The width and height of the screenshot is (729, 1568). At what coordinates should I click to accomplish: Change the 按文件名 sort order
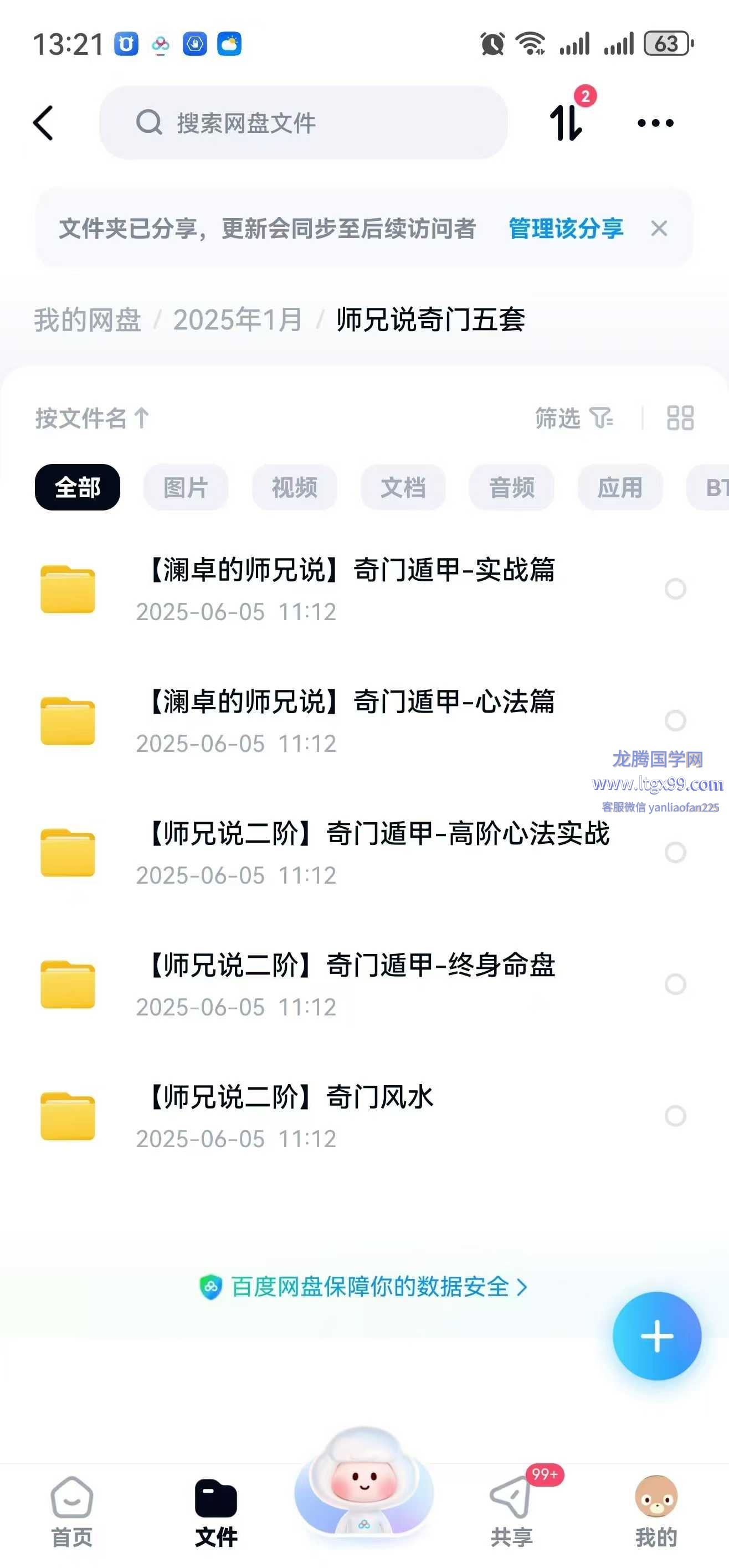[x=91, y=418]
